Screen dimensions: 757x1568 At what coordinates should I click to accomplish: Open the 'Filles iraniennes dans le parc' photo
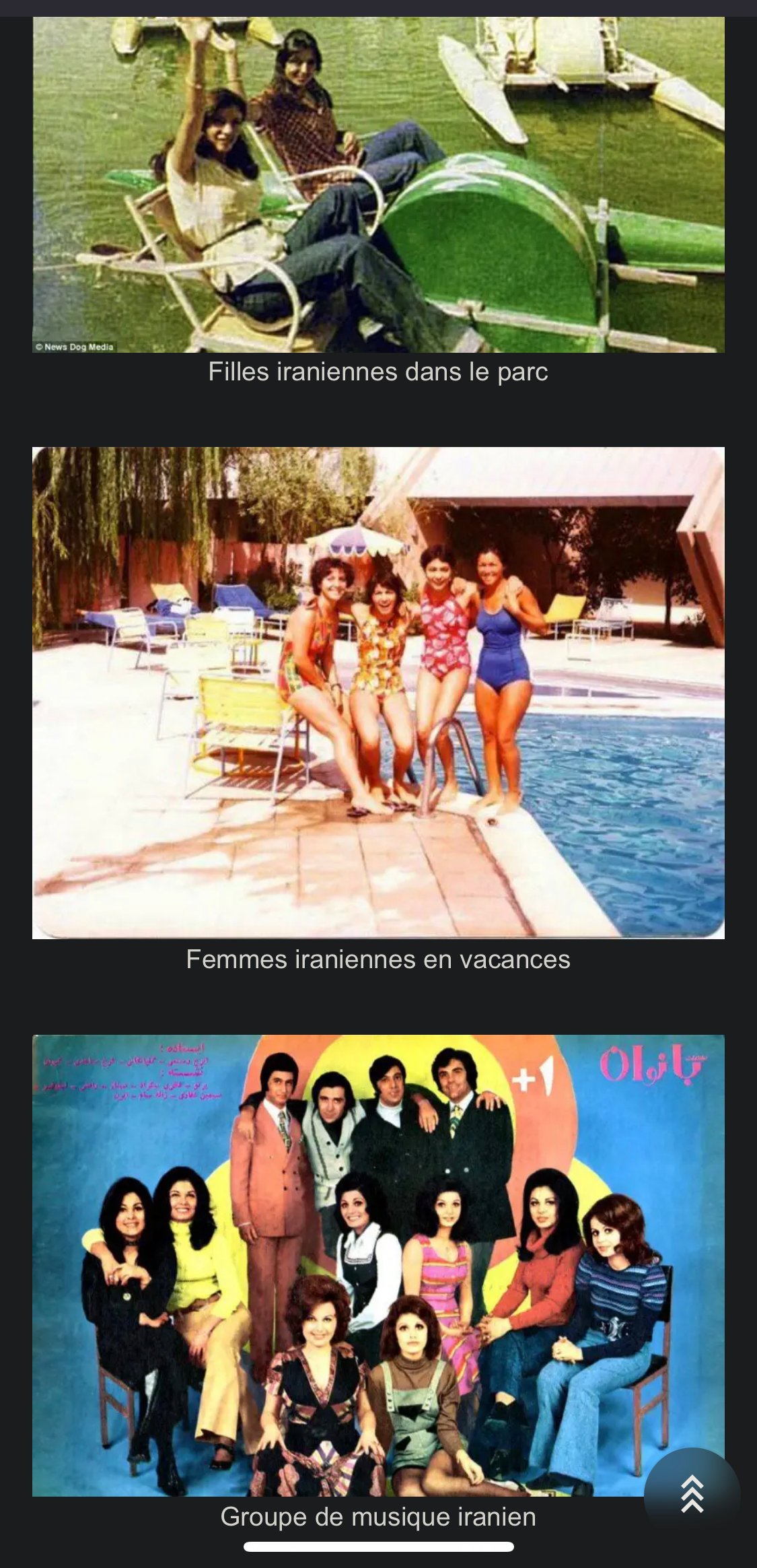click(x=378, y=184)
